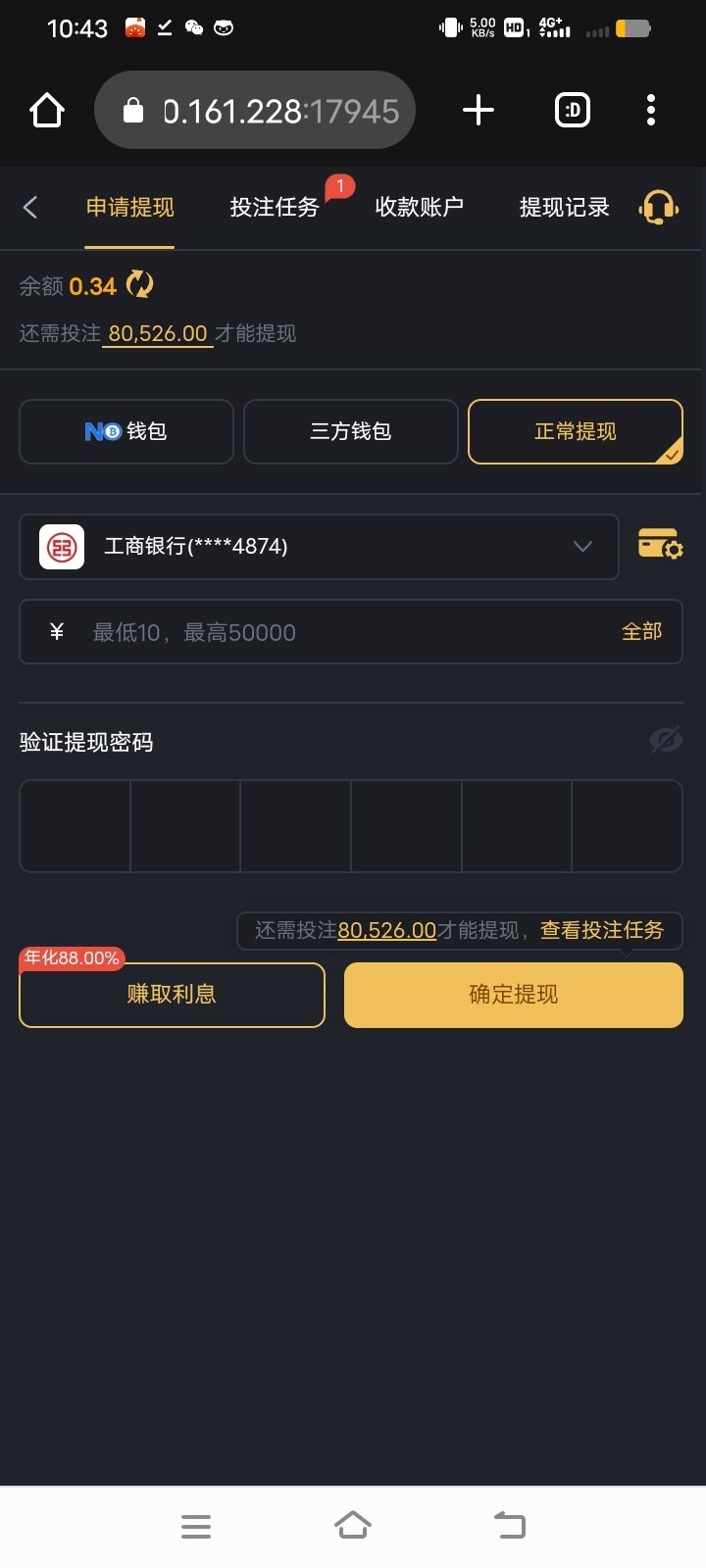Viewport: 706px width, 1568px height.
Task: Open the bank card management settings icon
Action: click(x=660, y=547)
